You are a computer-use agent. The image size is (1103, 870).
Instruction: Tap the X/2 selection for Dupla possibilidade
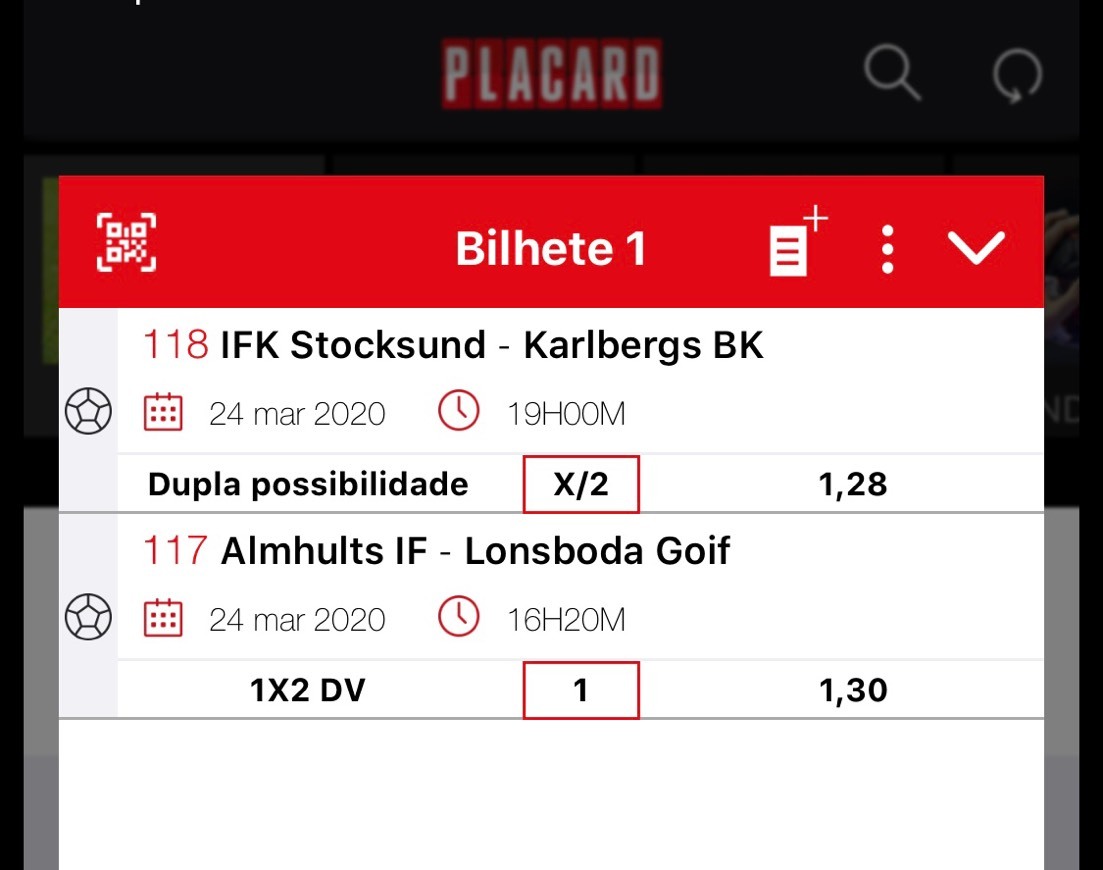(x=581, y=485)
